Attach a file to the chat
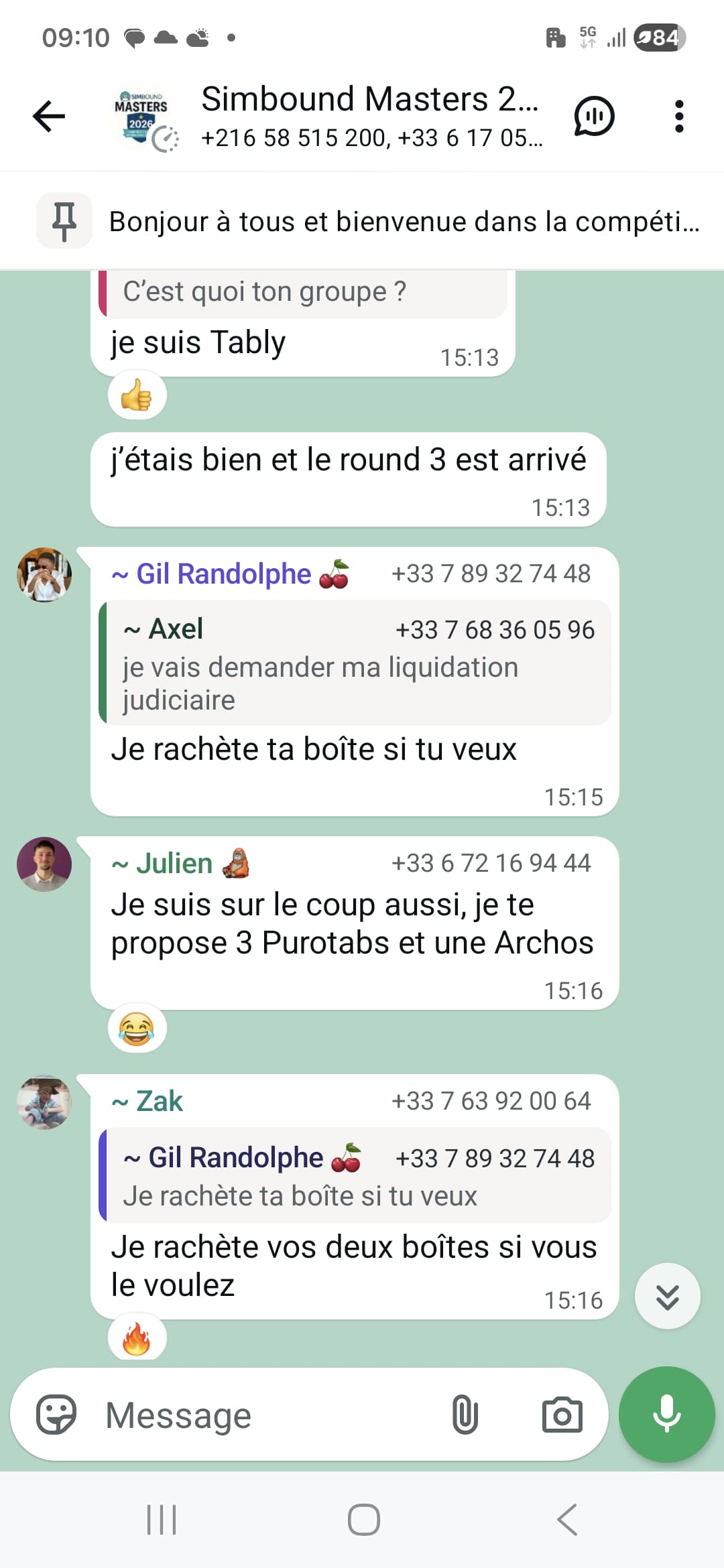724x1568 pixels. tap(465, 1415)
